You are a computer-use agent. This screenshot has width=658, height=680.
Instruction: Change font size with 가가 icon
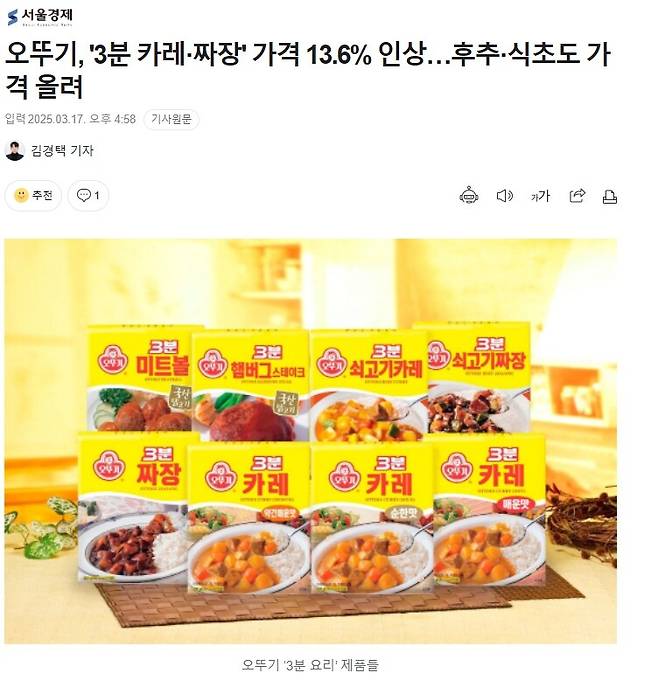pyautogui.click(x=540, y=196)
